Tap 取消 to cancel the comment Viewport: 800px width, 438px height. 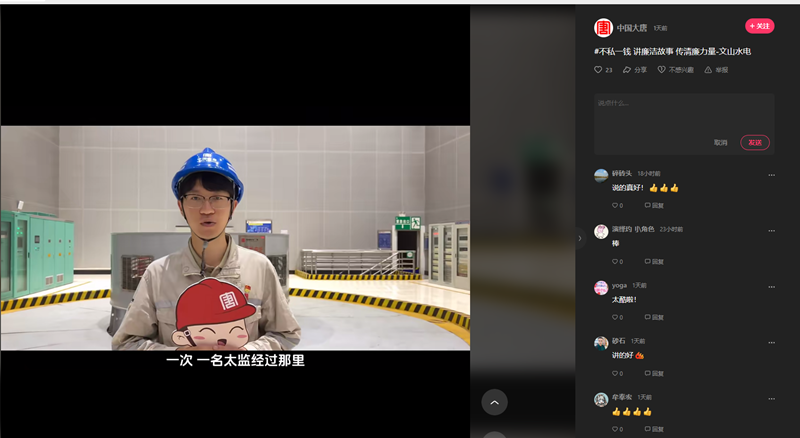720,142
